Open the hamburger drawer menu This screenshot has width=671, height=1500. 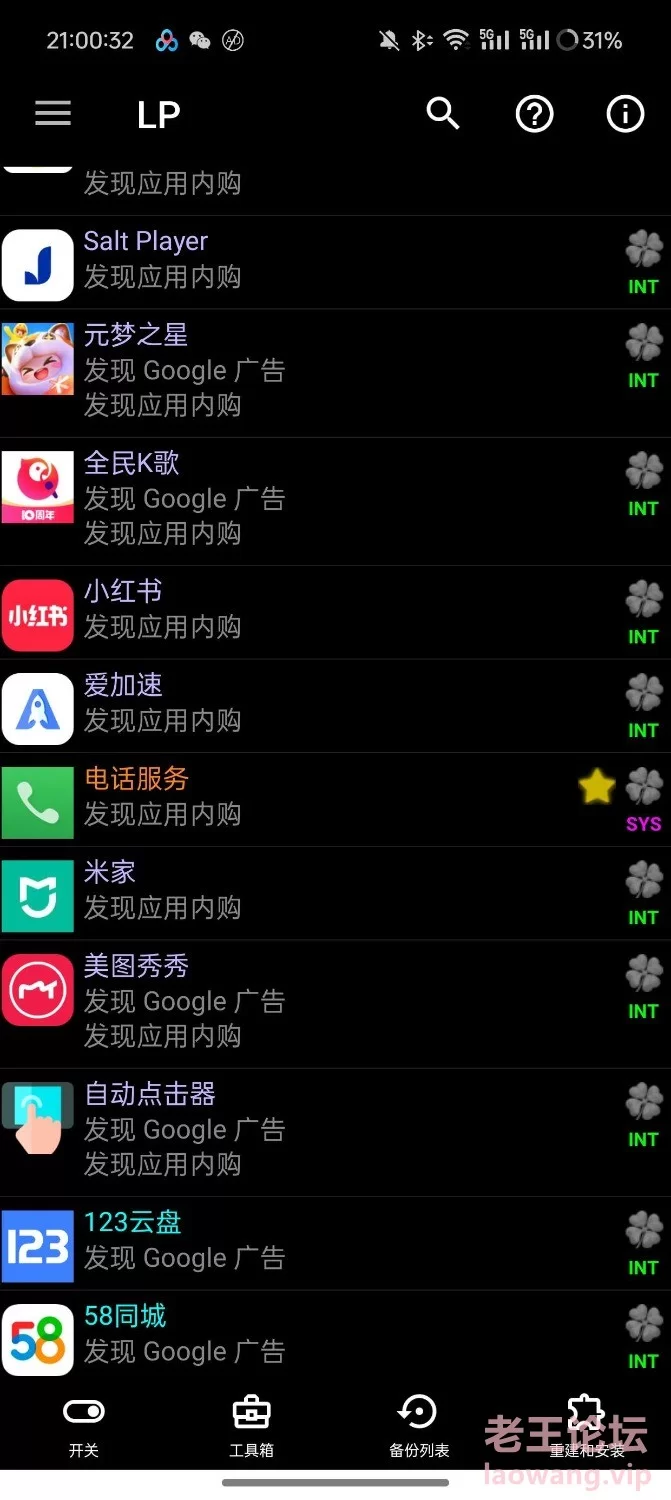pyautogui.click(x=53, y=114)
